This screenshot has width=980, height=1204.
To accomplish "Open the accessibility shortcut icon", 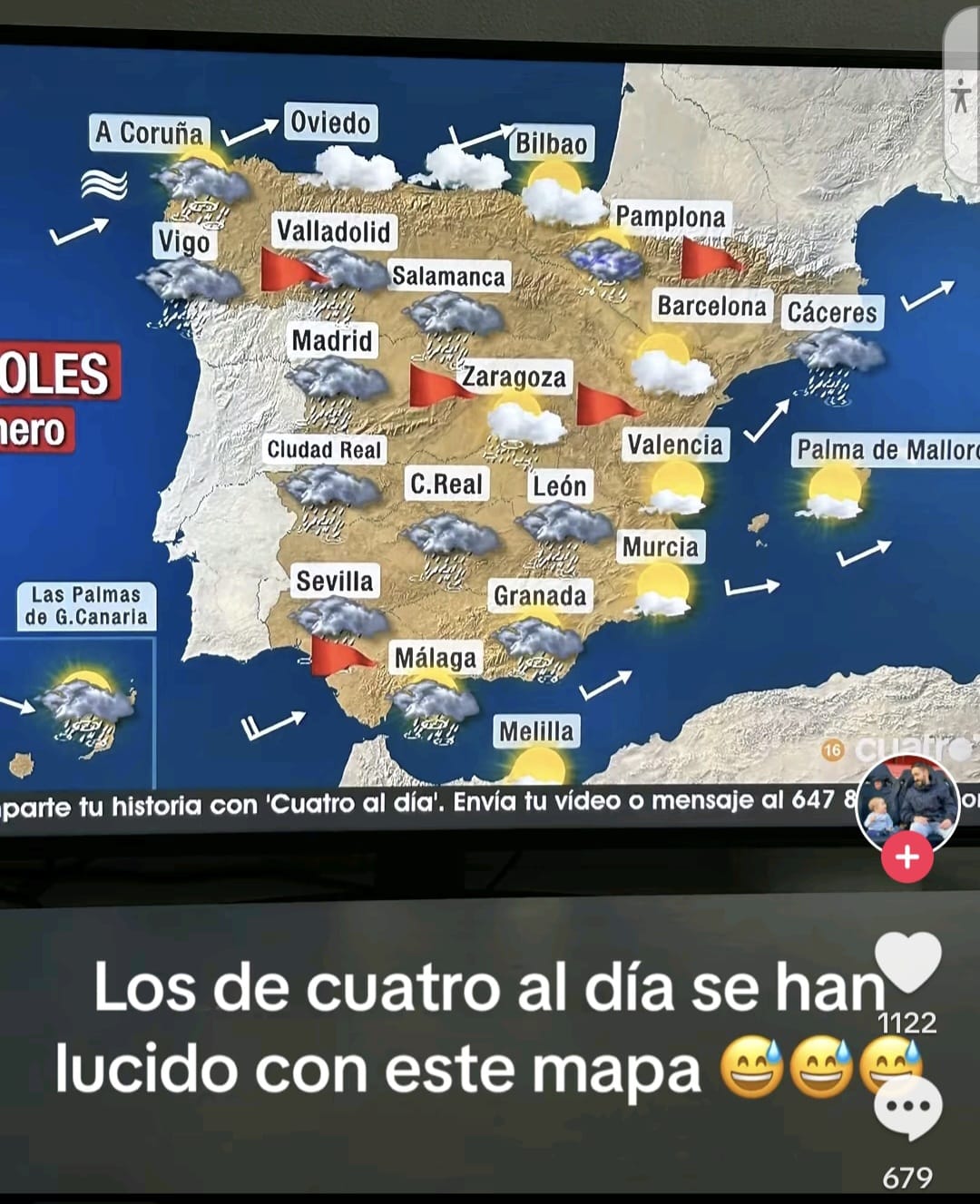I will (961, 95).
